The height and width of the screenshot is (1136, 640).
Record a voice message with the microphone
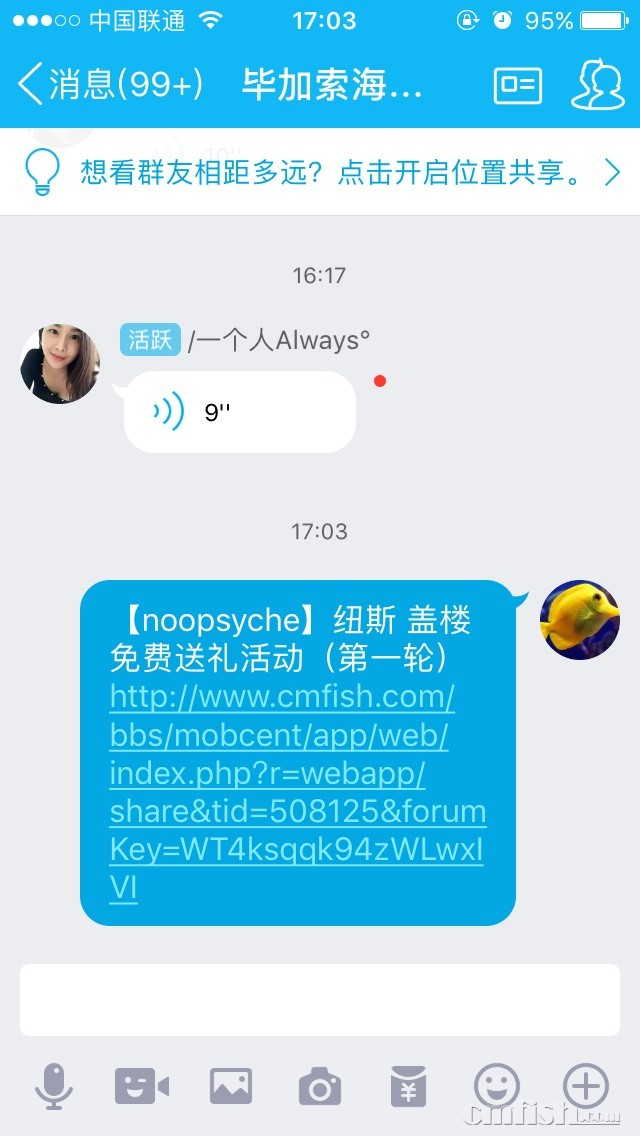(54, 1086)
